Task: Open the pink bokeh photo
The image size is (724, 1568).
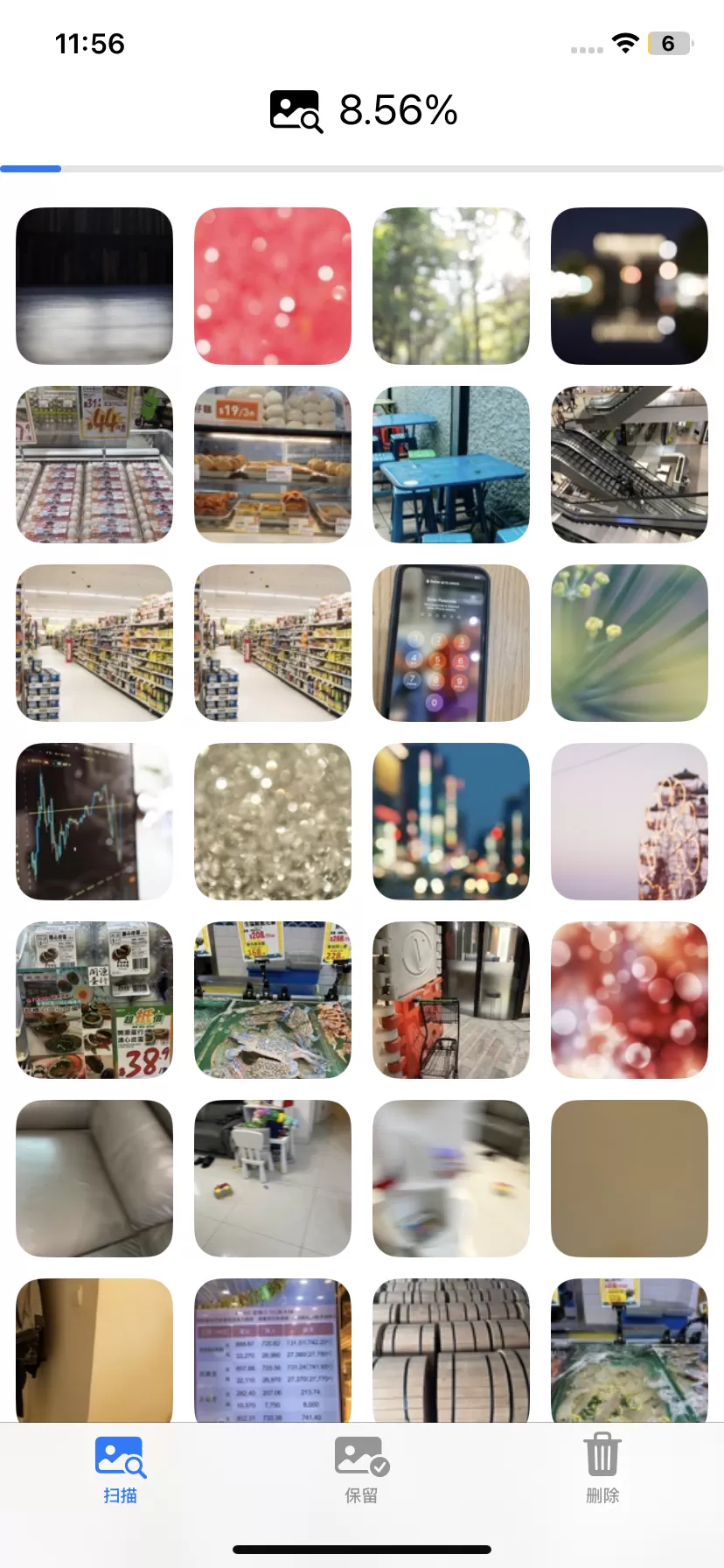Action: [x=273, y=286]
